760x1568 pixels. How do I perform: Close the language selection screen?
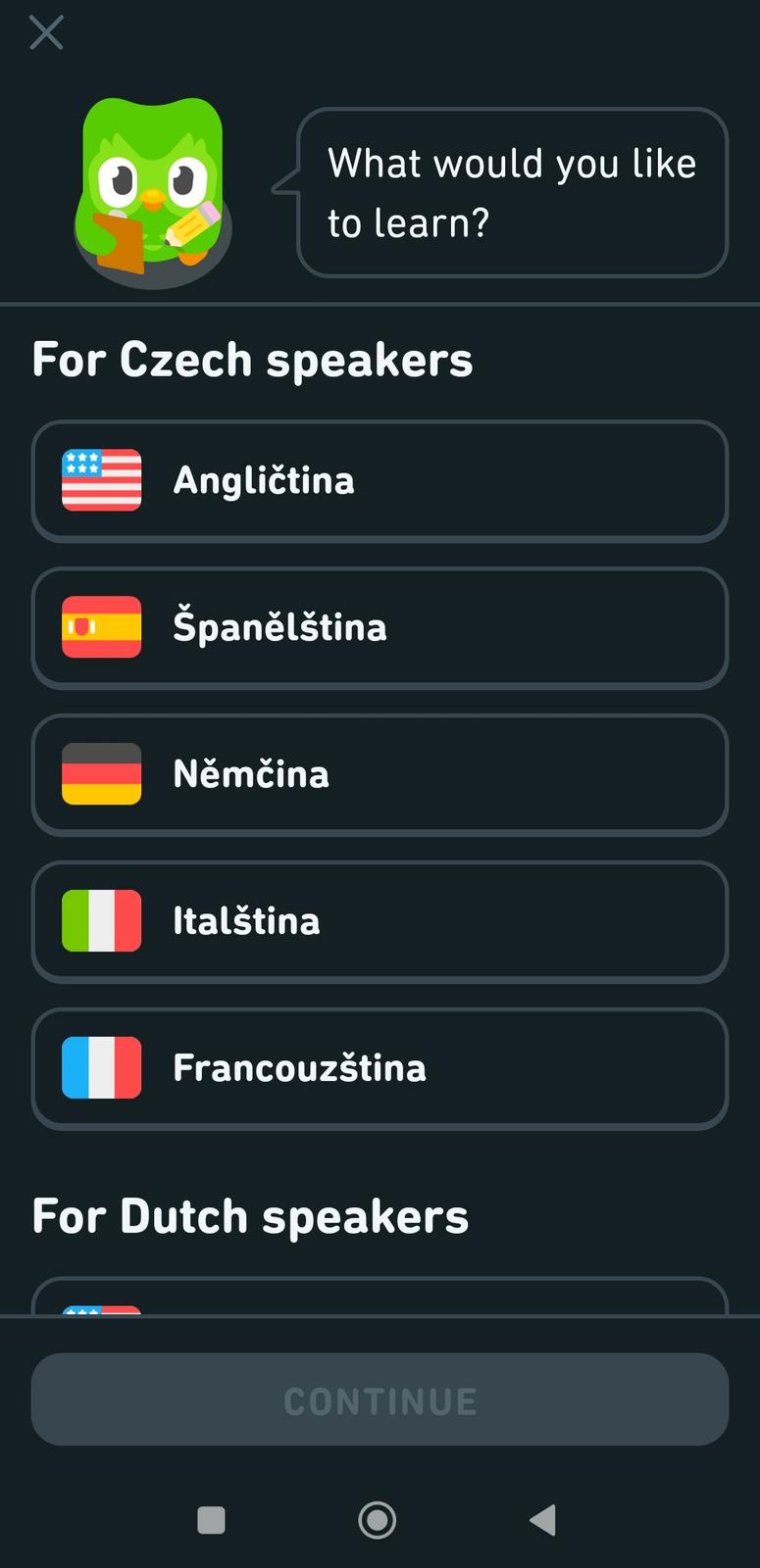(46, 32)
